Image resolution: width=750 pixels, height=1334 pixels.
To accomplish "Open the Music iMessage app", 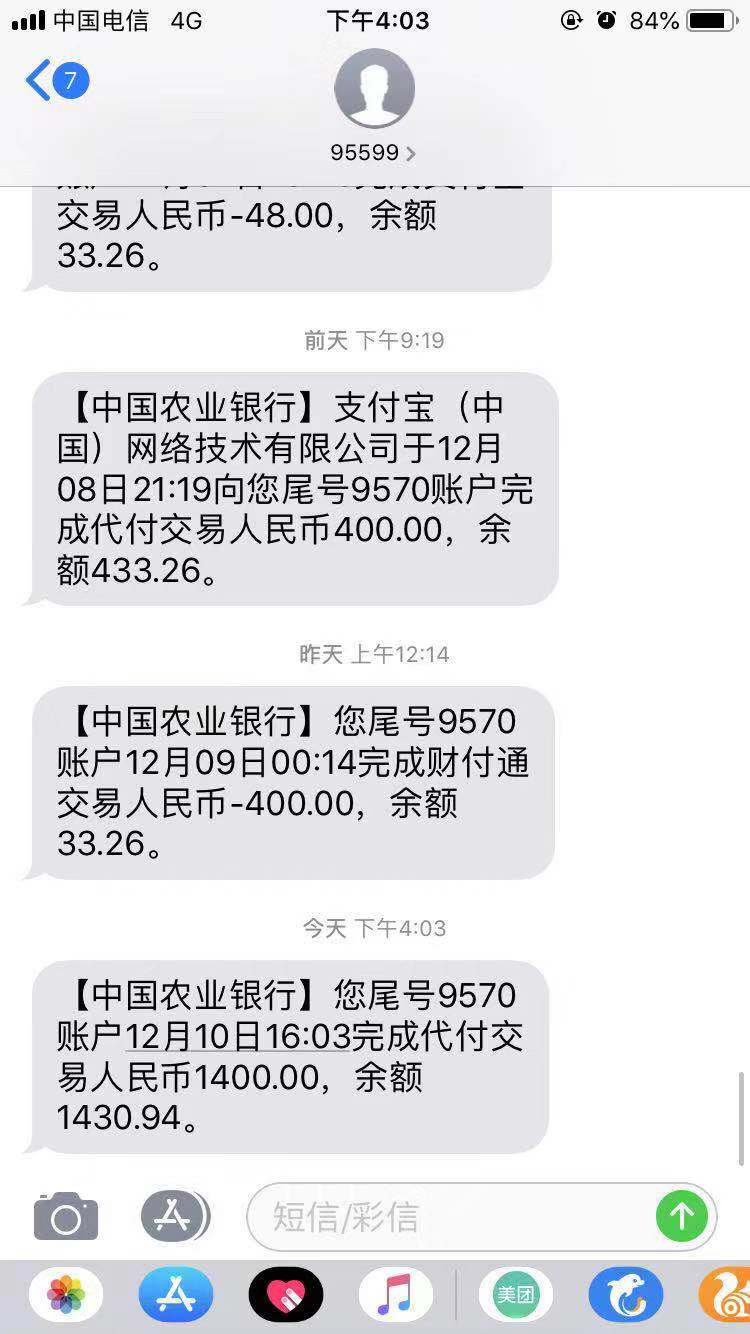I will click(396, 1295).
